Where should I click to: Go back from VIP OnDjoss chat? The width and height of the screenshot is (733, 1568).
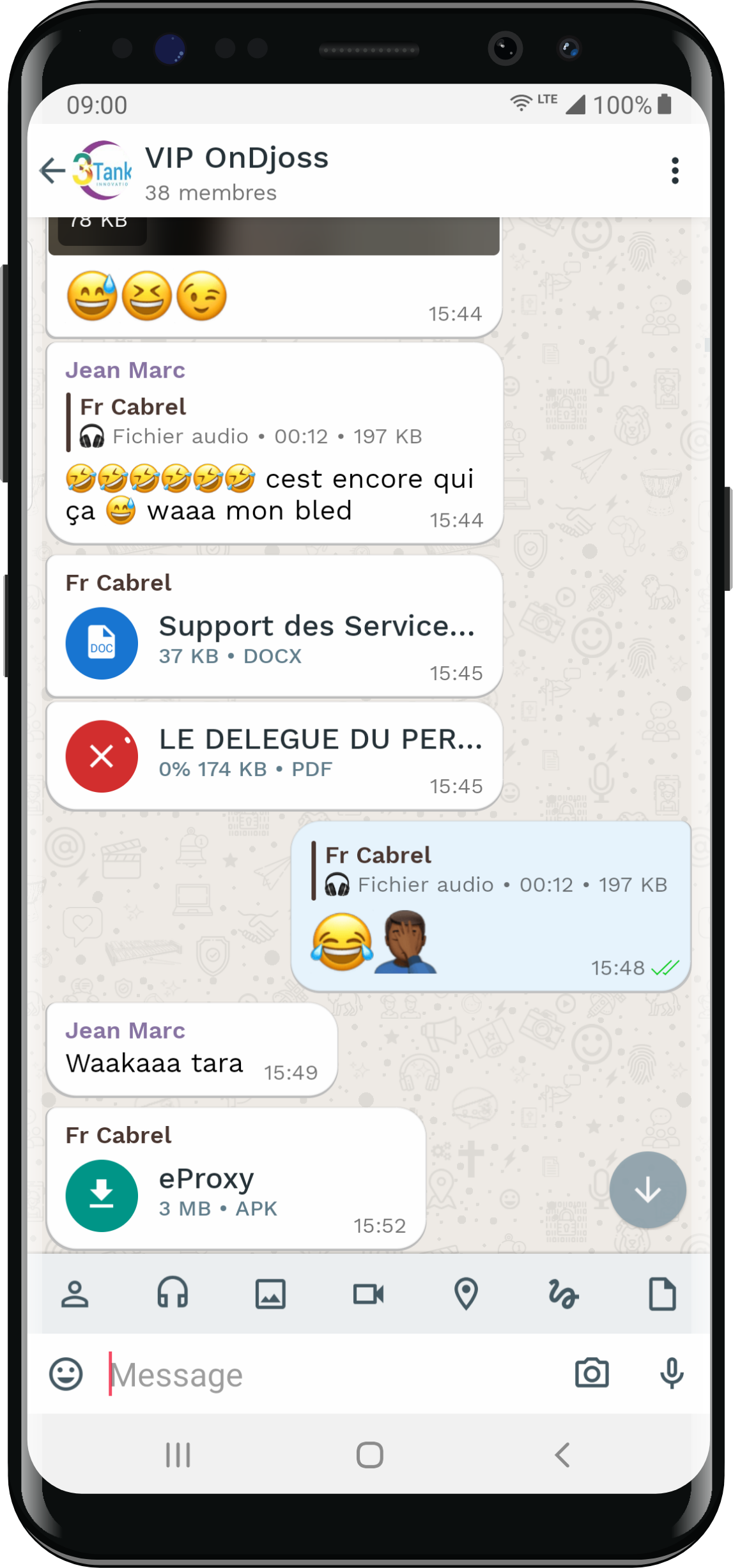[x=52, y=171]
